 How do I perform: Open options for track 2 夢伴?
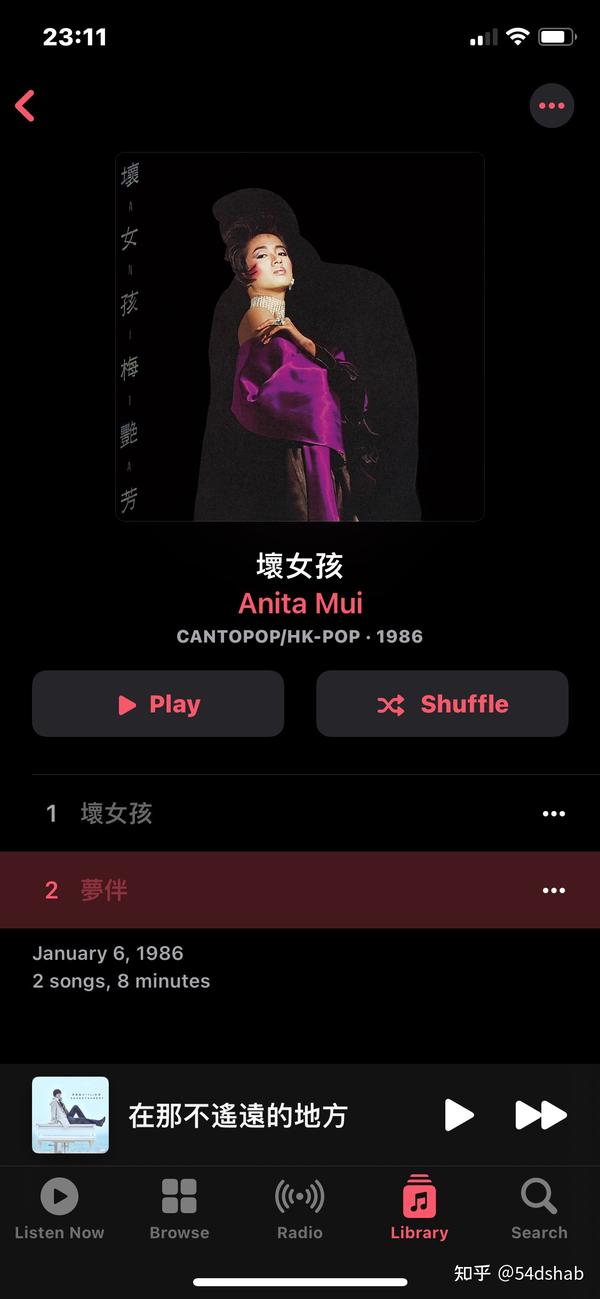(x=554, y=891)
